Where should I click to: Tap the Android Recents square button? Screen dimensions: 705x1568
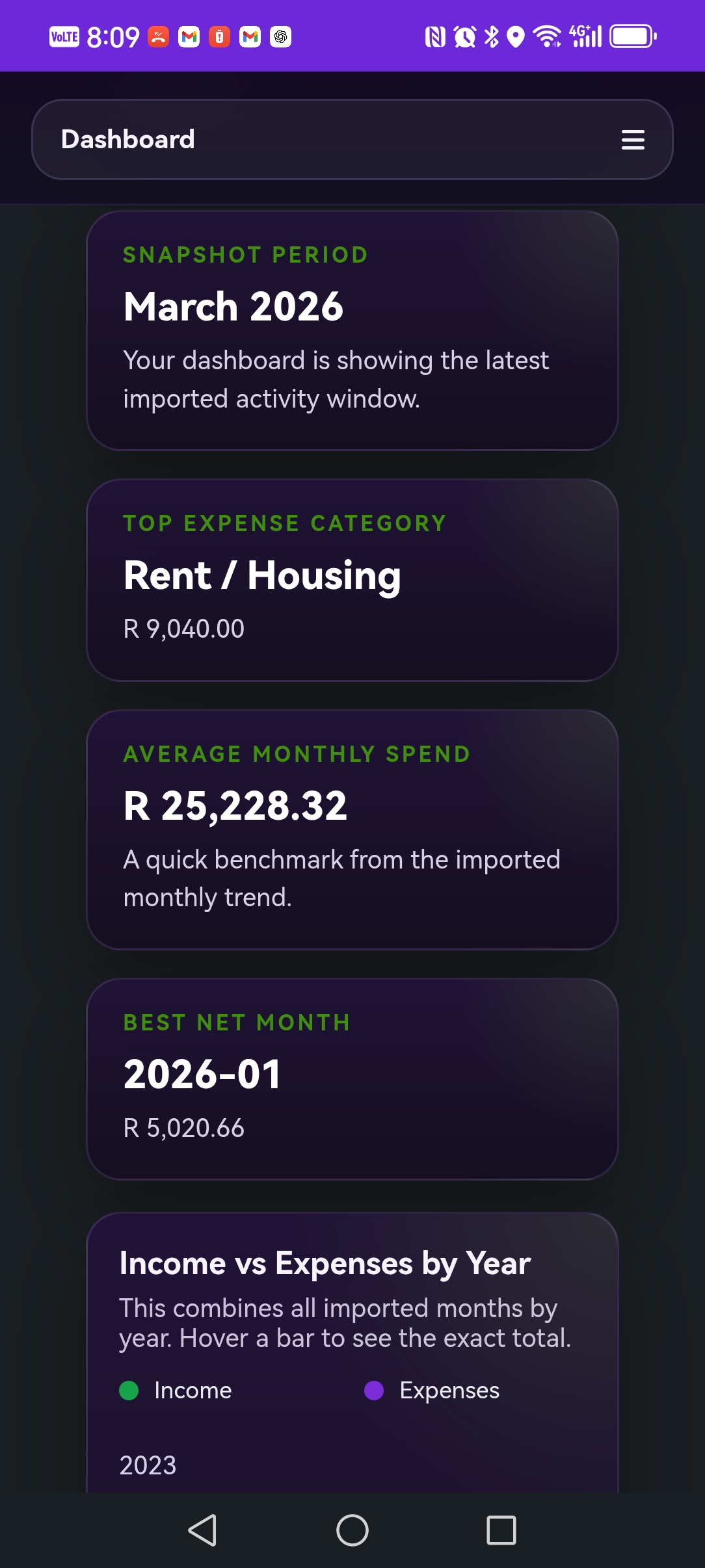tap(501, 1528)
